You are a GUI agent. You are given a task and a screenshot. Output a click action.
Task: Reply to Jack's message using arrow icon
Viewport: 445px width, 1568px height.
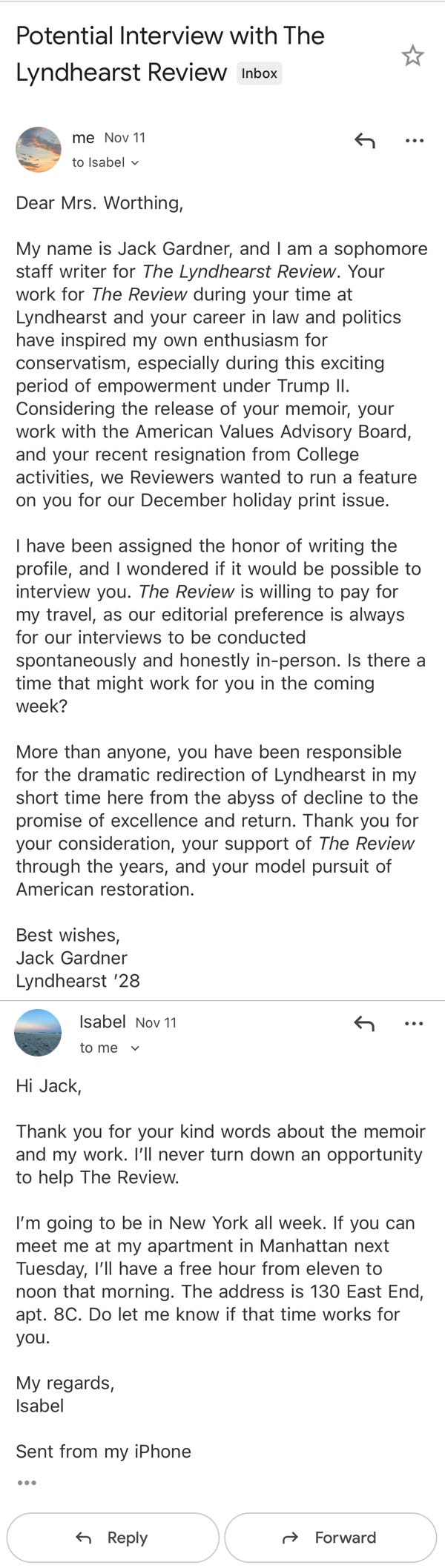click(364, 140)
